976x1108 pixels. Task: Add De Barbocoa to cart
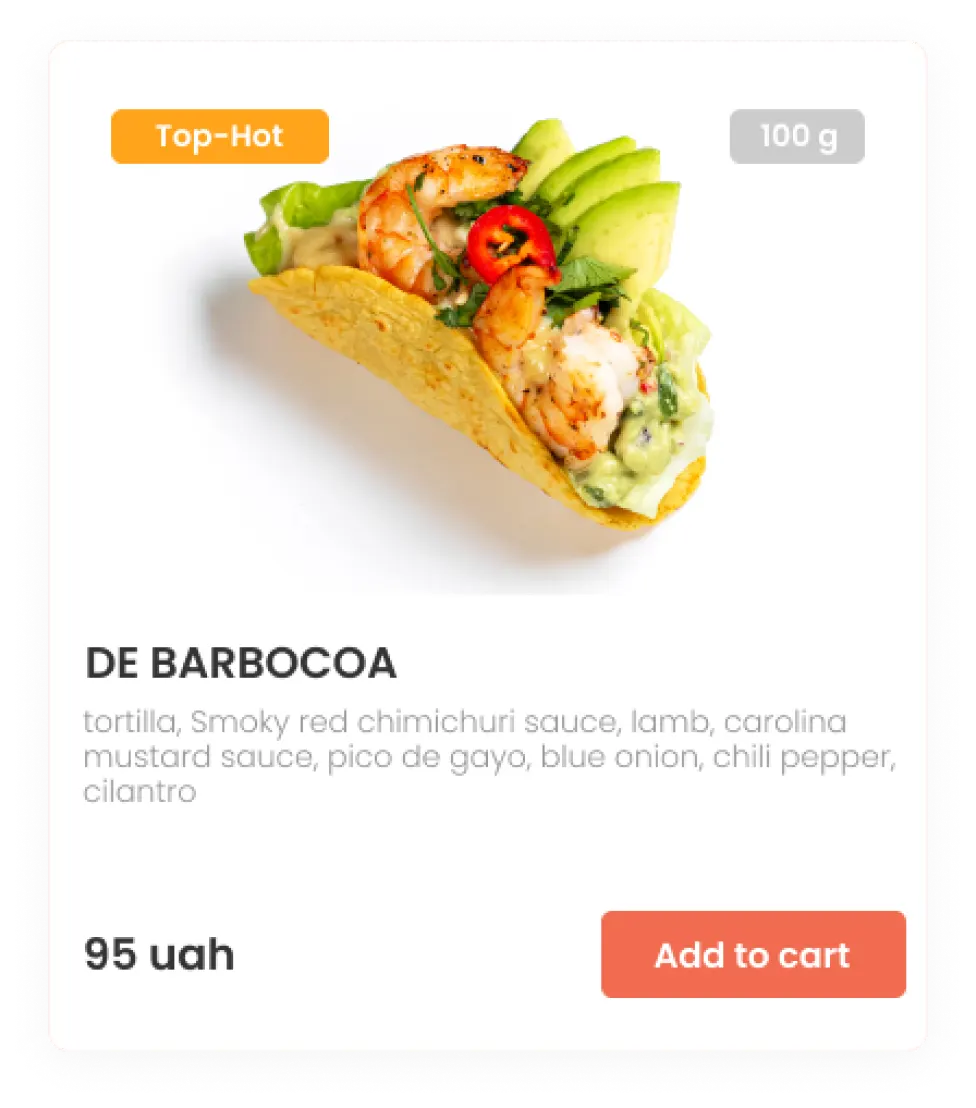(753, 954)
